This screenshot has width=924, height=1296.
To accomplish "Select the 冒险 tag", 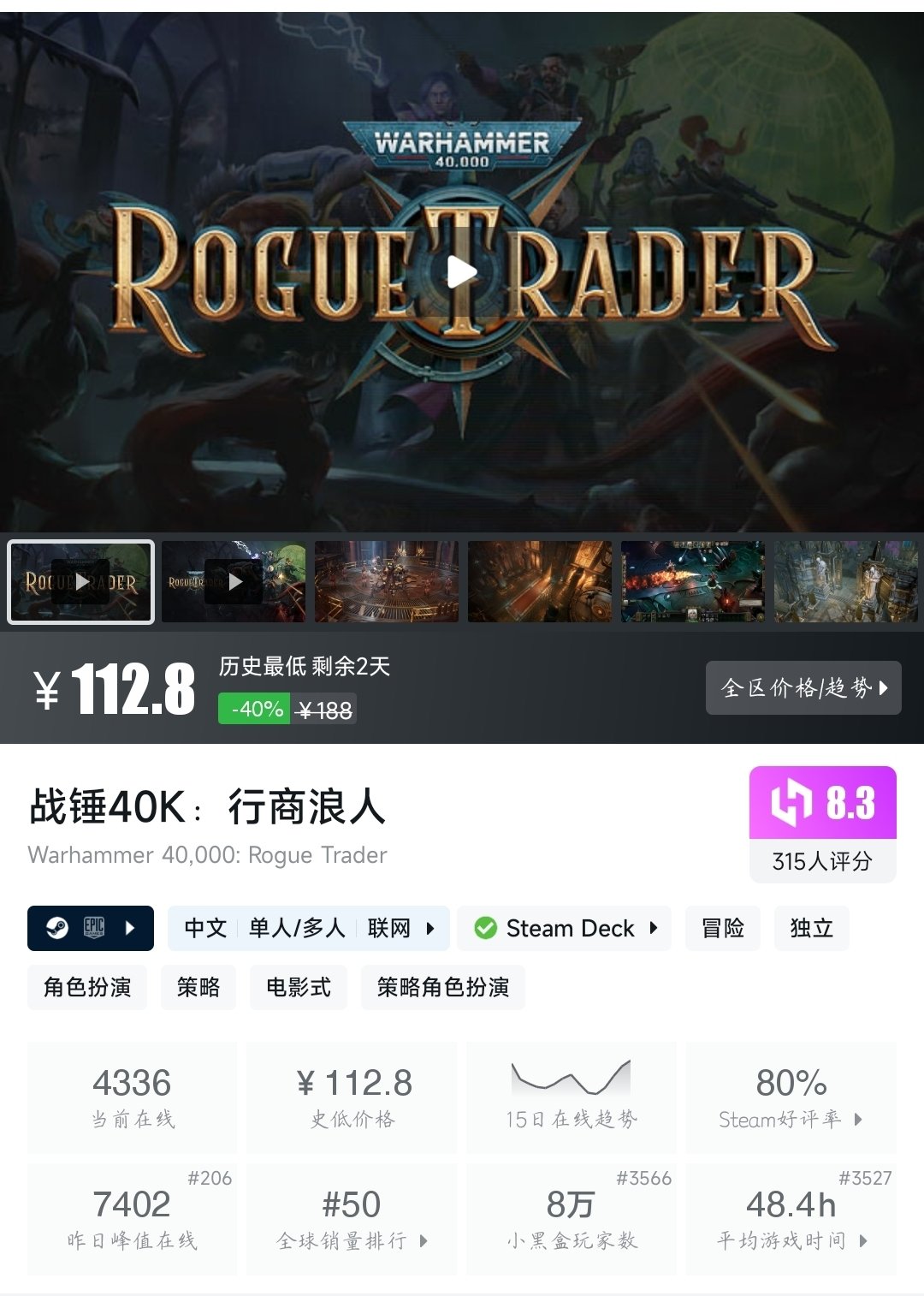I will click(723, 928).
